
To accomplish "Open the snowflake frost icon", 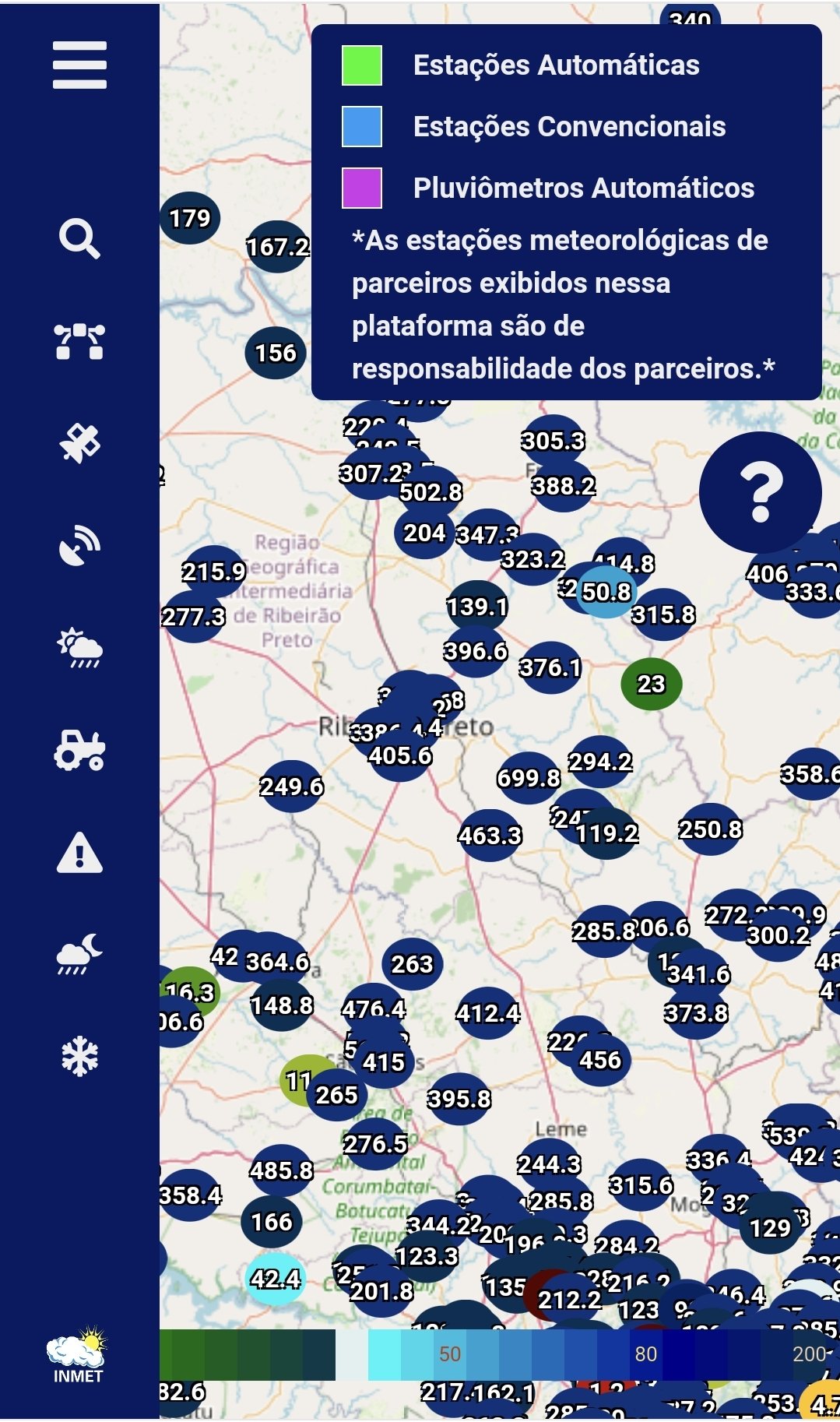I will click(79, 1058).
